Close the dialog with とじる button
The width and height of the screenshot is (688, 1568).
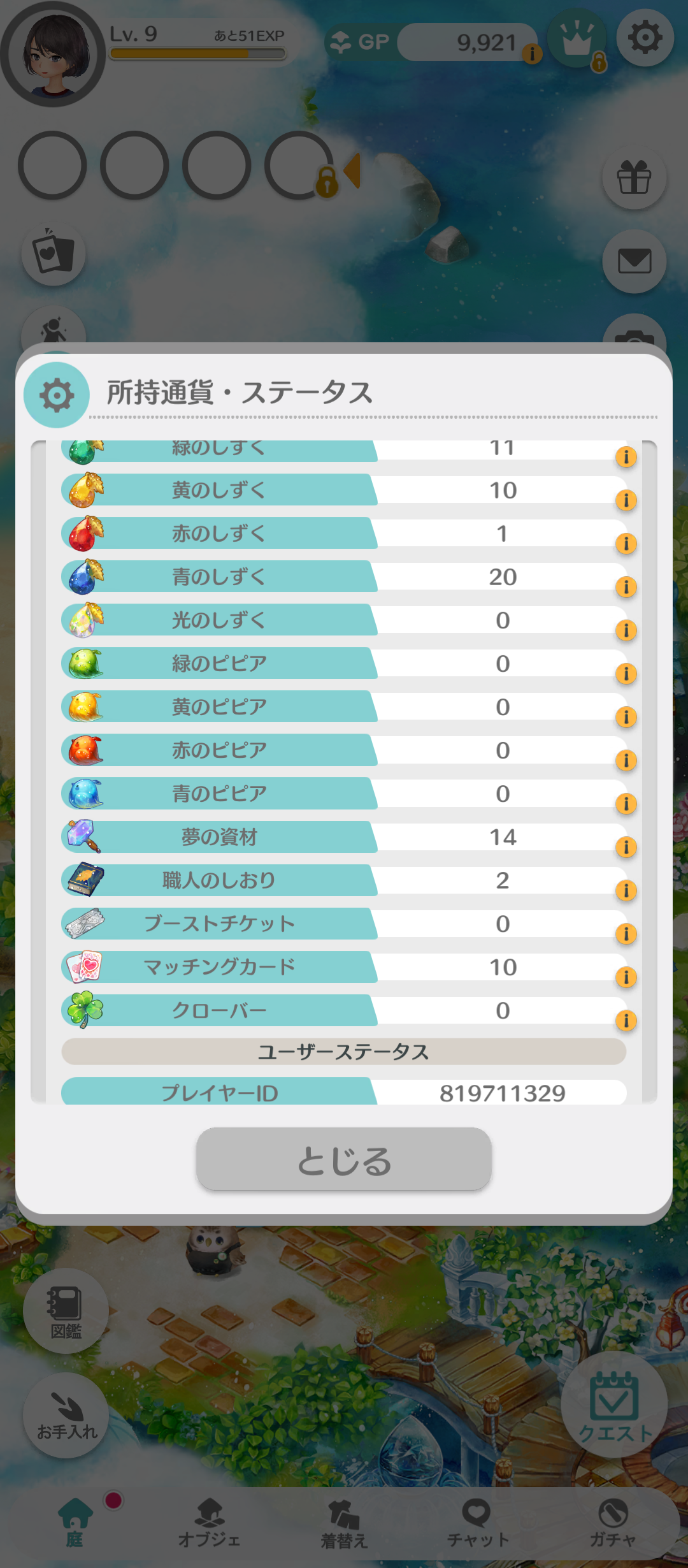click(344, 1159)
